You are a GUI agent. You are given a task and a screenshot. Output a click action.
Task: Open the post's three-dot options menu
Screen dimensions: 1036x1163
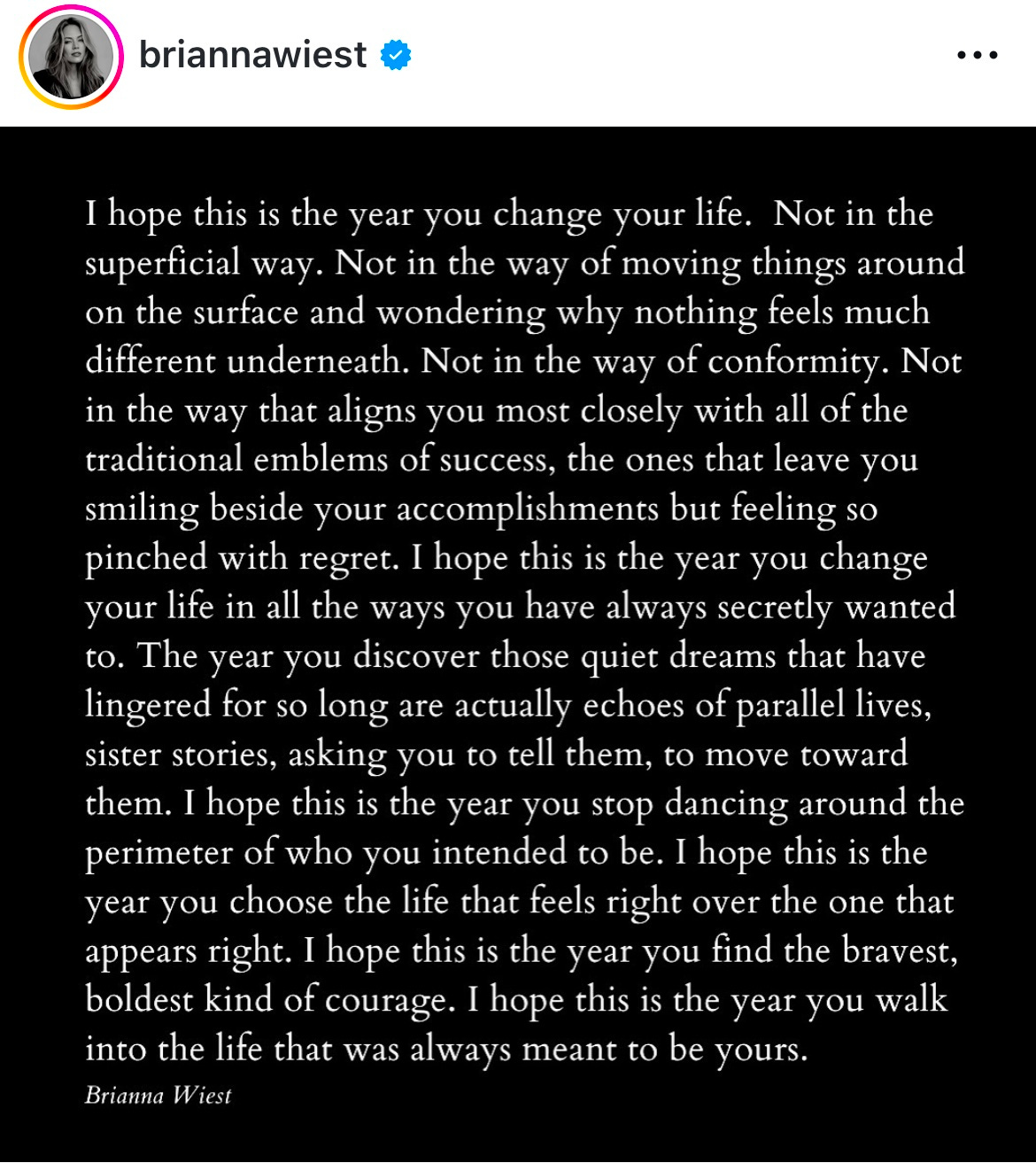tap(978, 56)
